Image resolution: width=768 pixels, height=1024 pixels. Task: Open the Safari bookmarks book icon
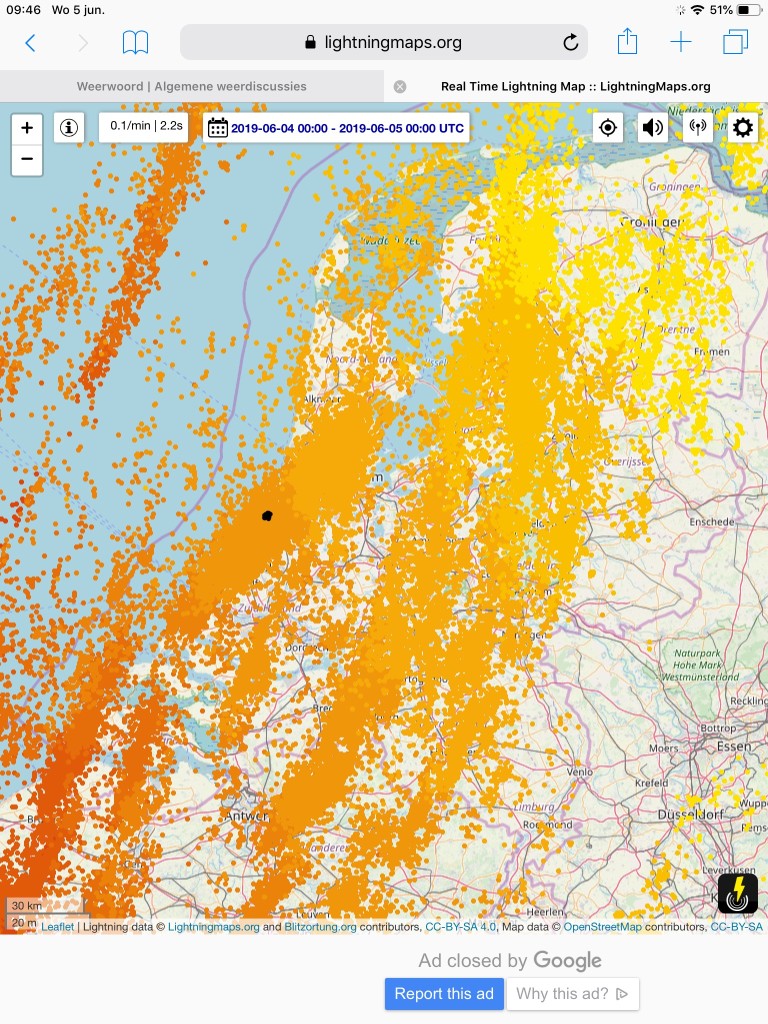pos(135,43)
